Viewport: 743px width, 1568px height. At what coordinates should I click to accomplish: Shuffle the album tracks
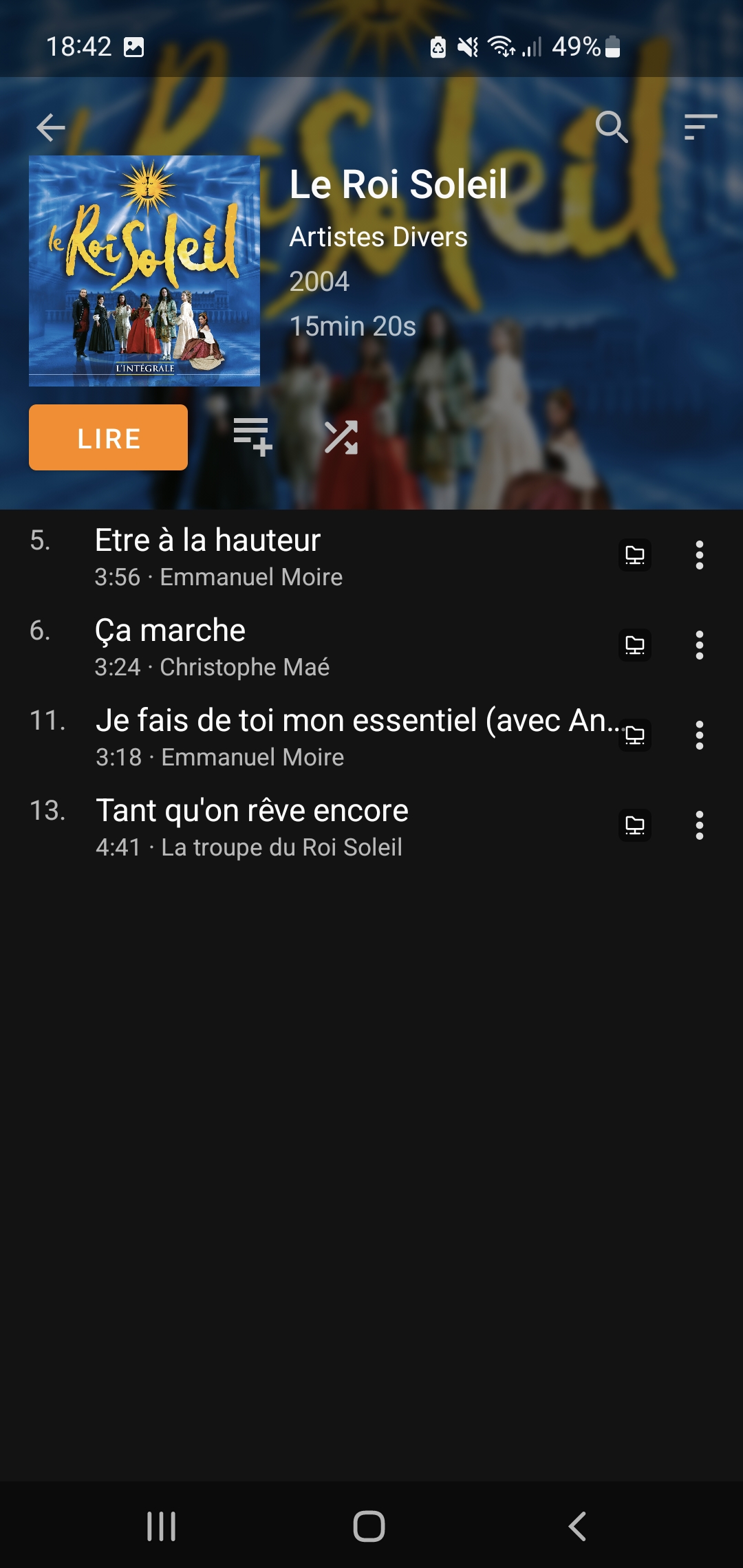coord(341,437)
